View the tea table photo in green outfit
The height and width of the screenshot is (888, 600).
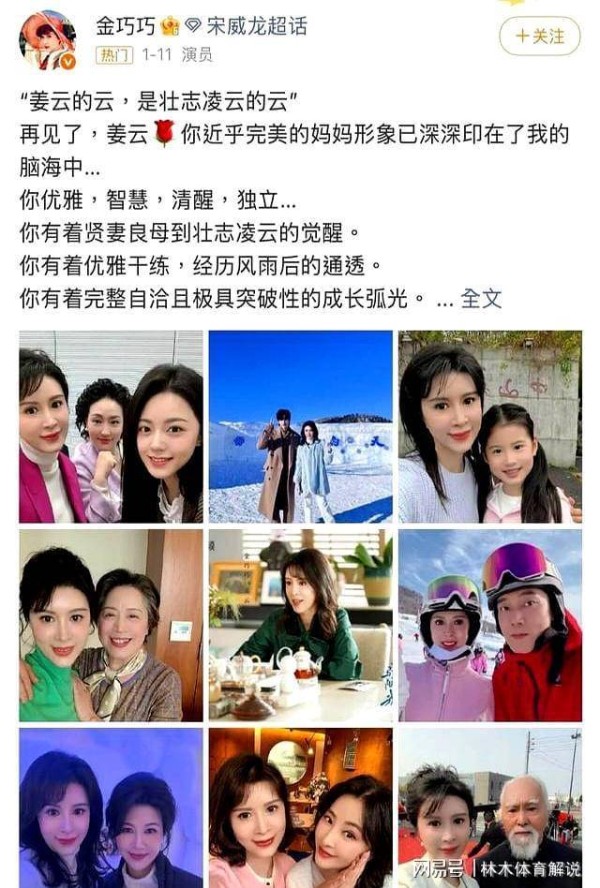coord(300,625)
